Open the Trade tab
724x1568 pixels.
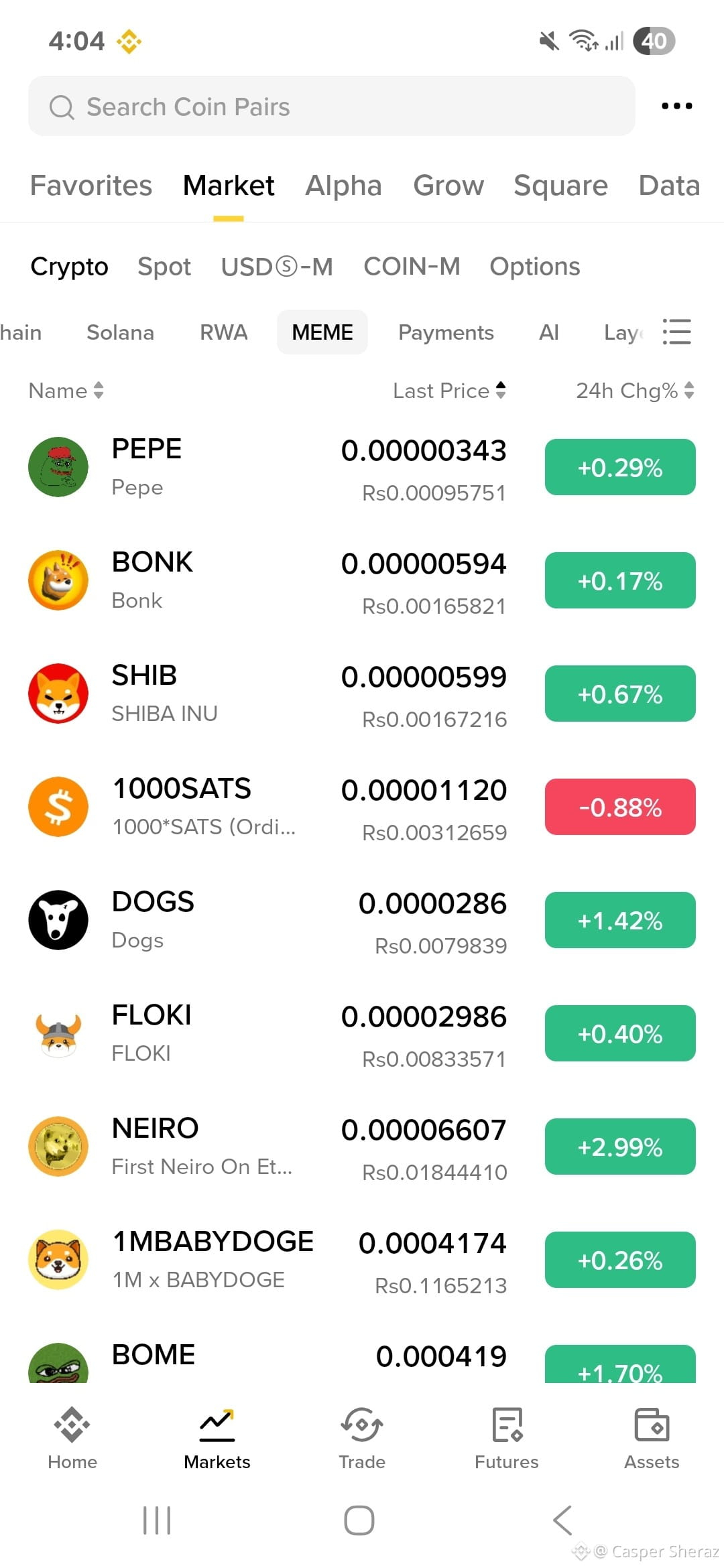click(362, 1437)
